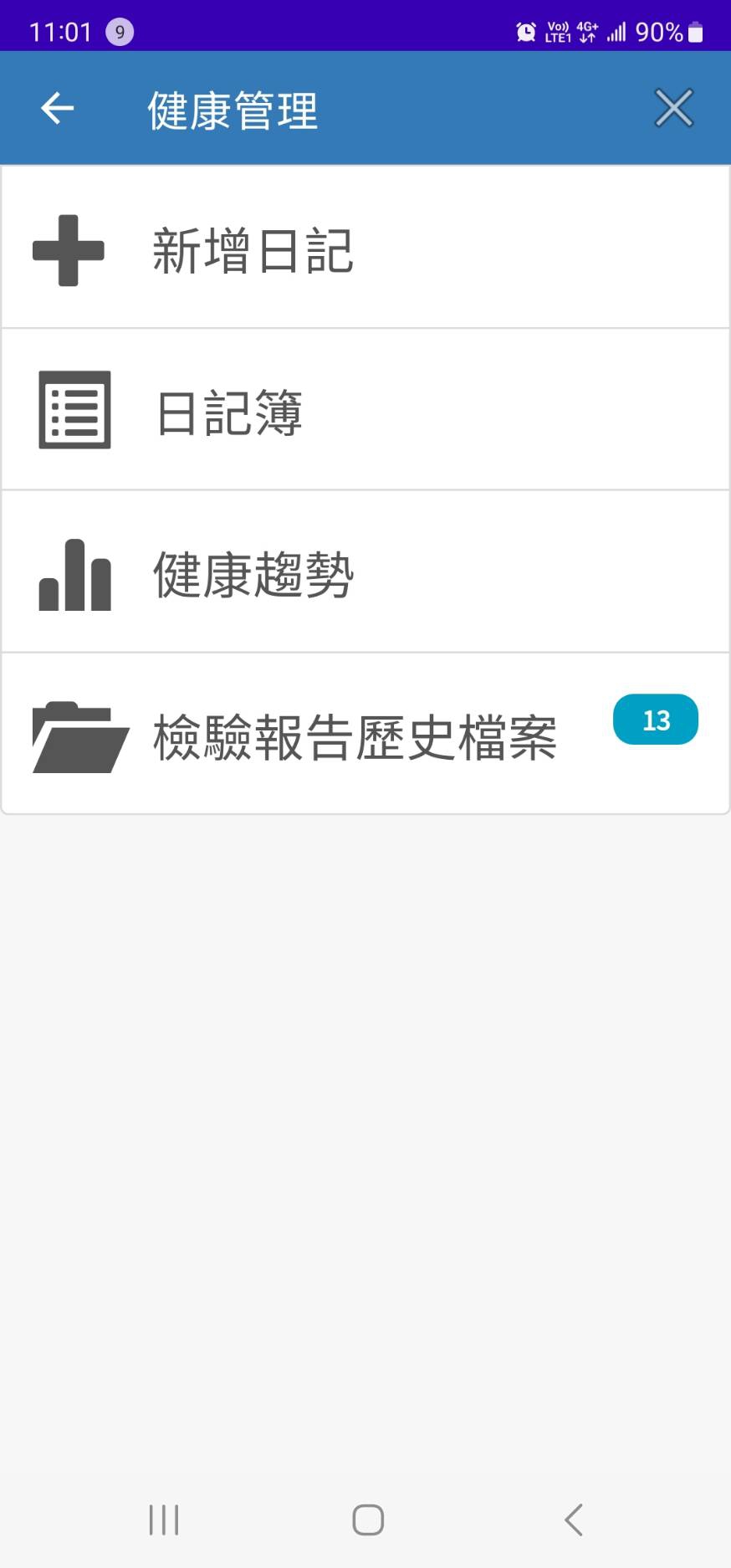Open 新增日記 to add a diary
The image size is (731, 1568).
click(x=365, y=248)
